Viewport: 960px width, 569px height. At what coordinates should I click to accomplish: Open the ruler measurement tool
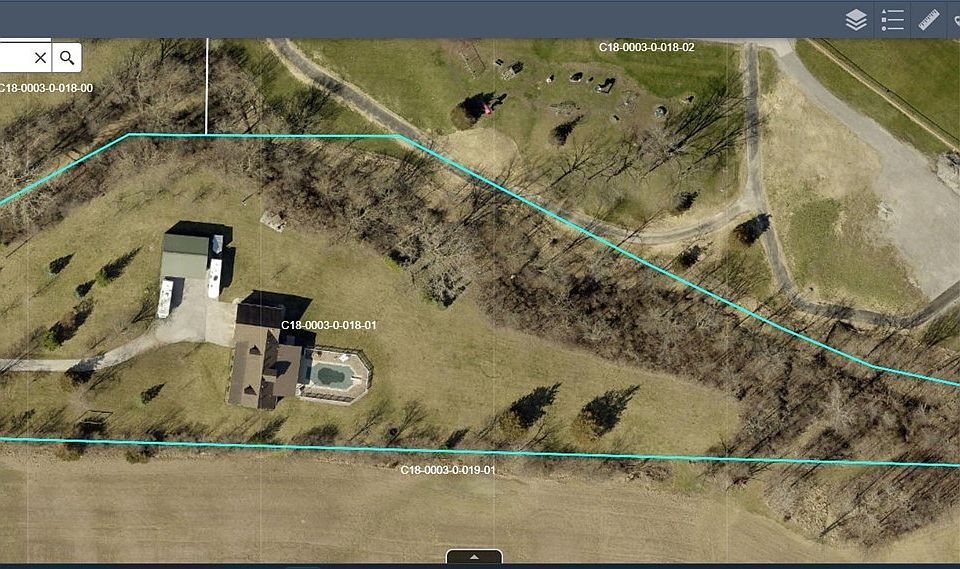coord(929,20)
